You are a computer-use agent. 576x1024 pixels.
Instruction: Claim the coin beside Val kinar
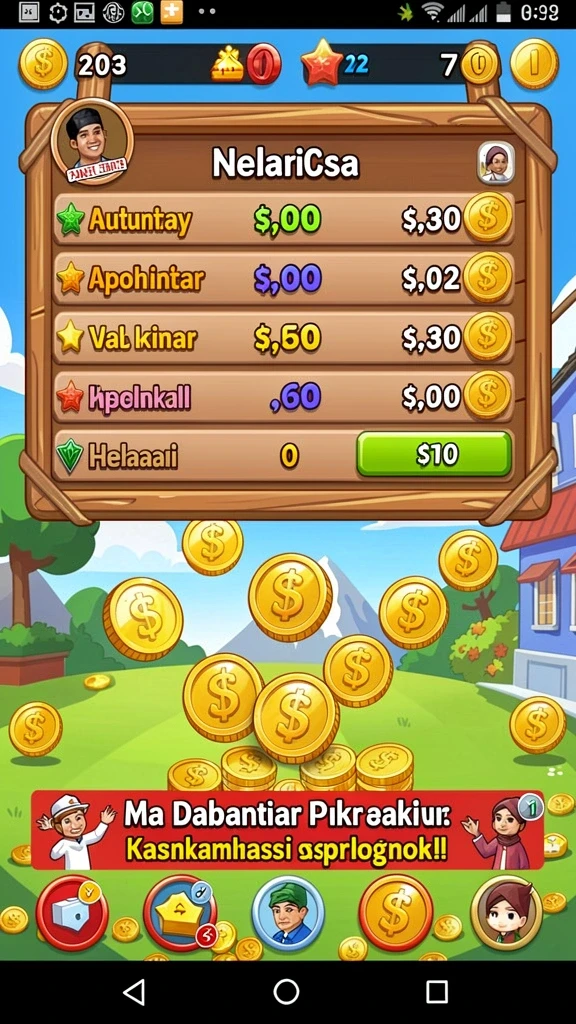pyautogui.click(x=488, y=337)
